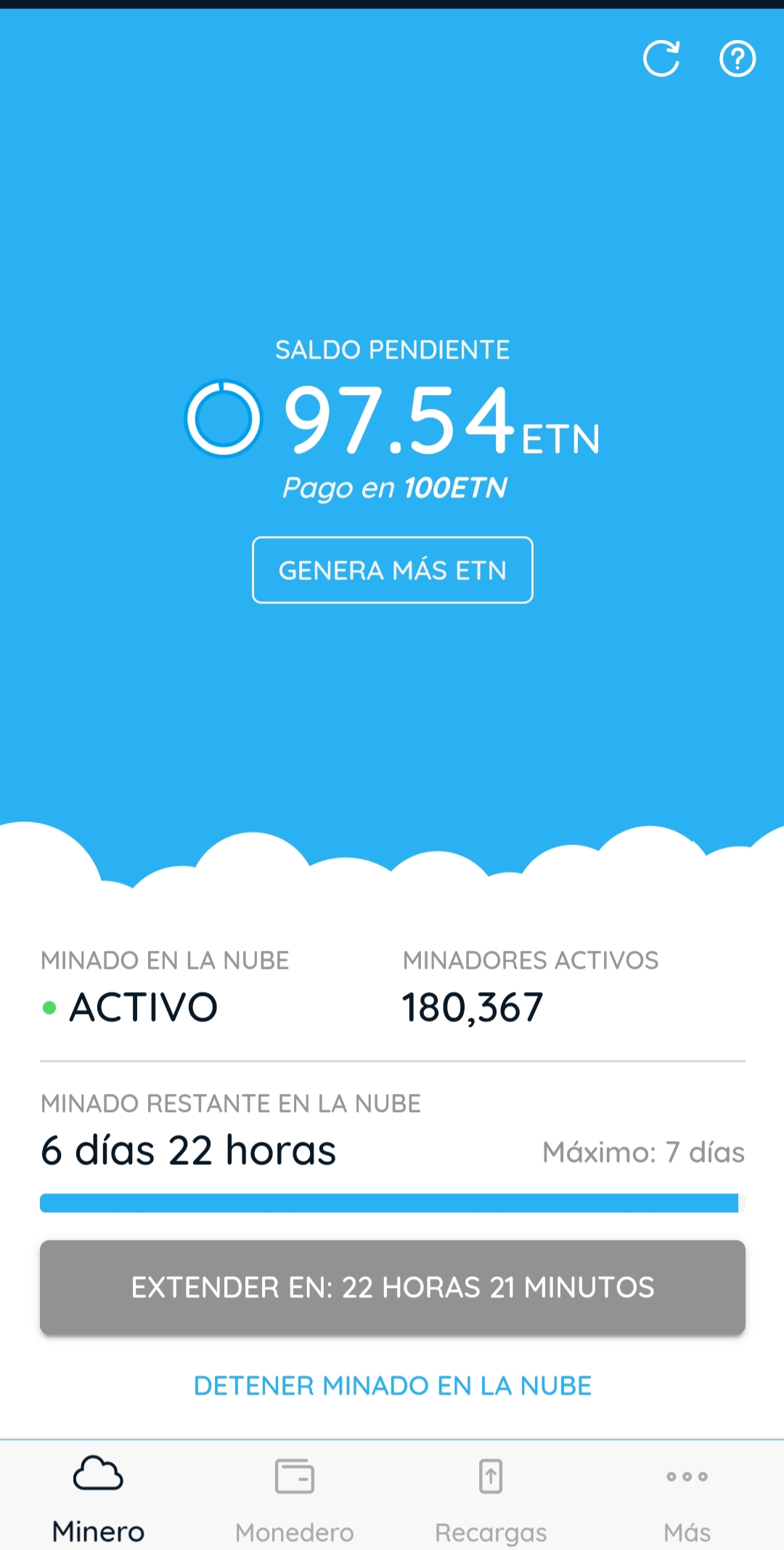Open the help question mark
The height and width of the screenshot is (1550, 784).
(738, 59)
